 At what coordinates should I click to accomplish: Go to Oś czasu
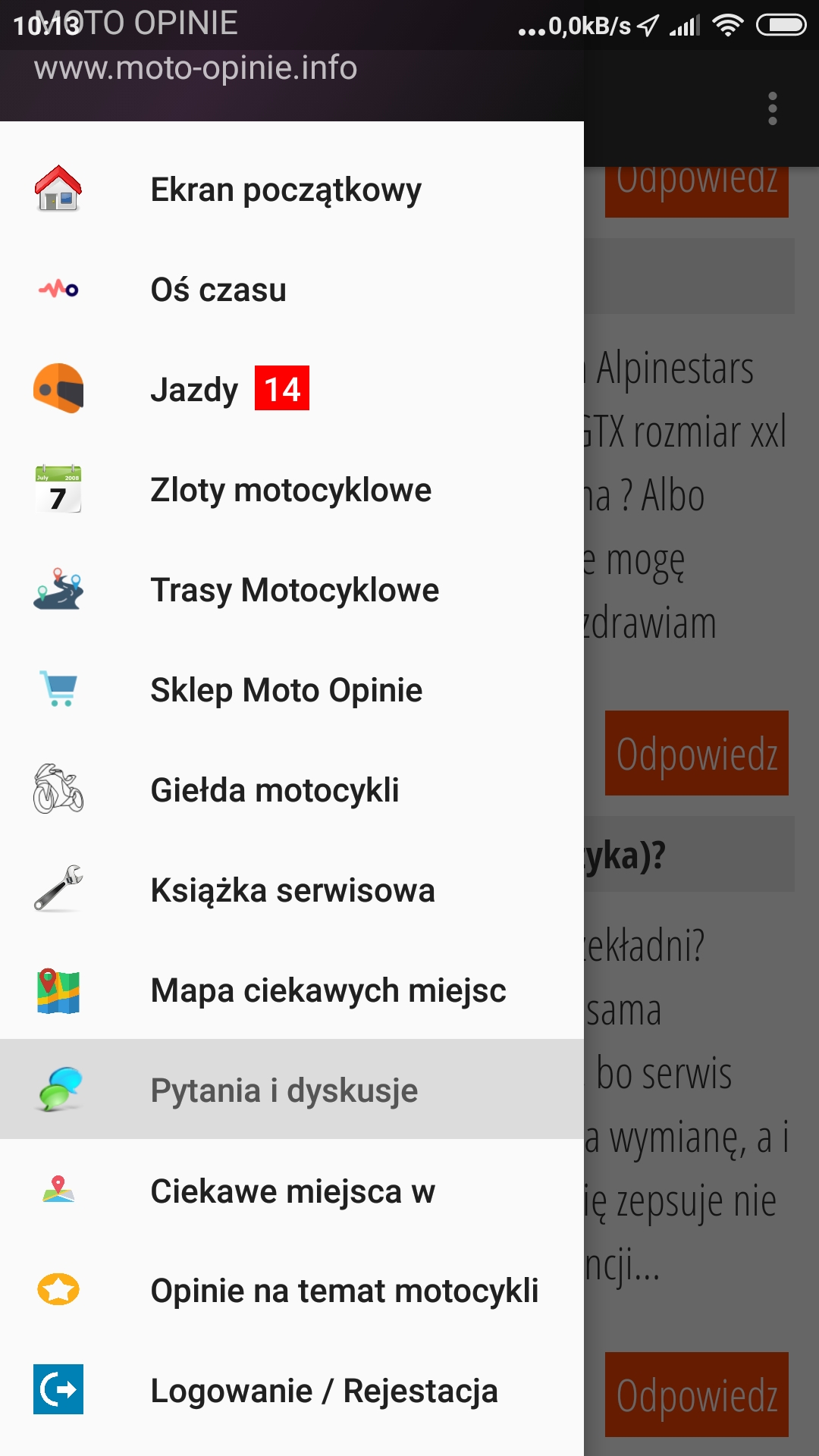coord(292,290)
